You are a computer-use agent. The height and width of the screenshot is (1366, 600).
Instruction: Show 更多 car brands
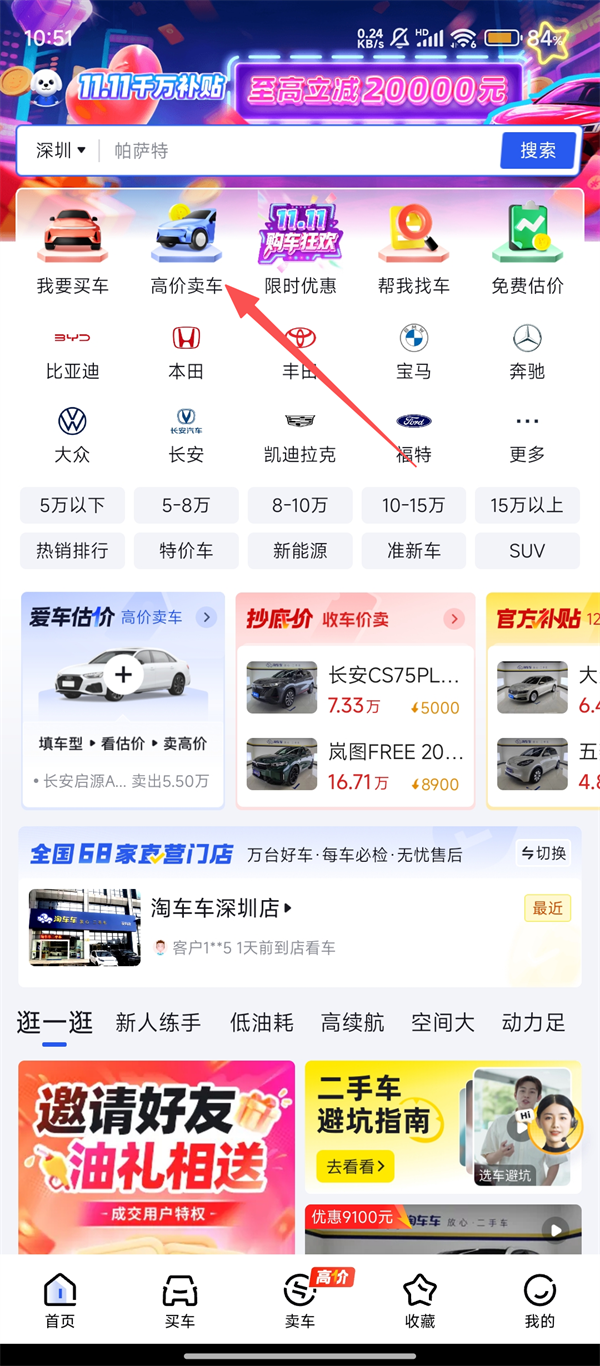click(x=527, y=436)
